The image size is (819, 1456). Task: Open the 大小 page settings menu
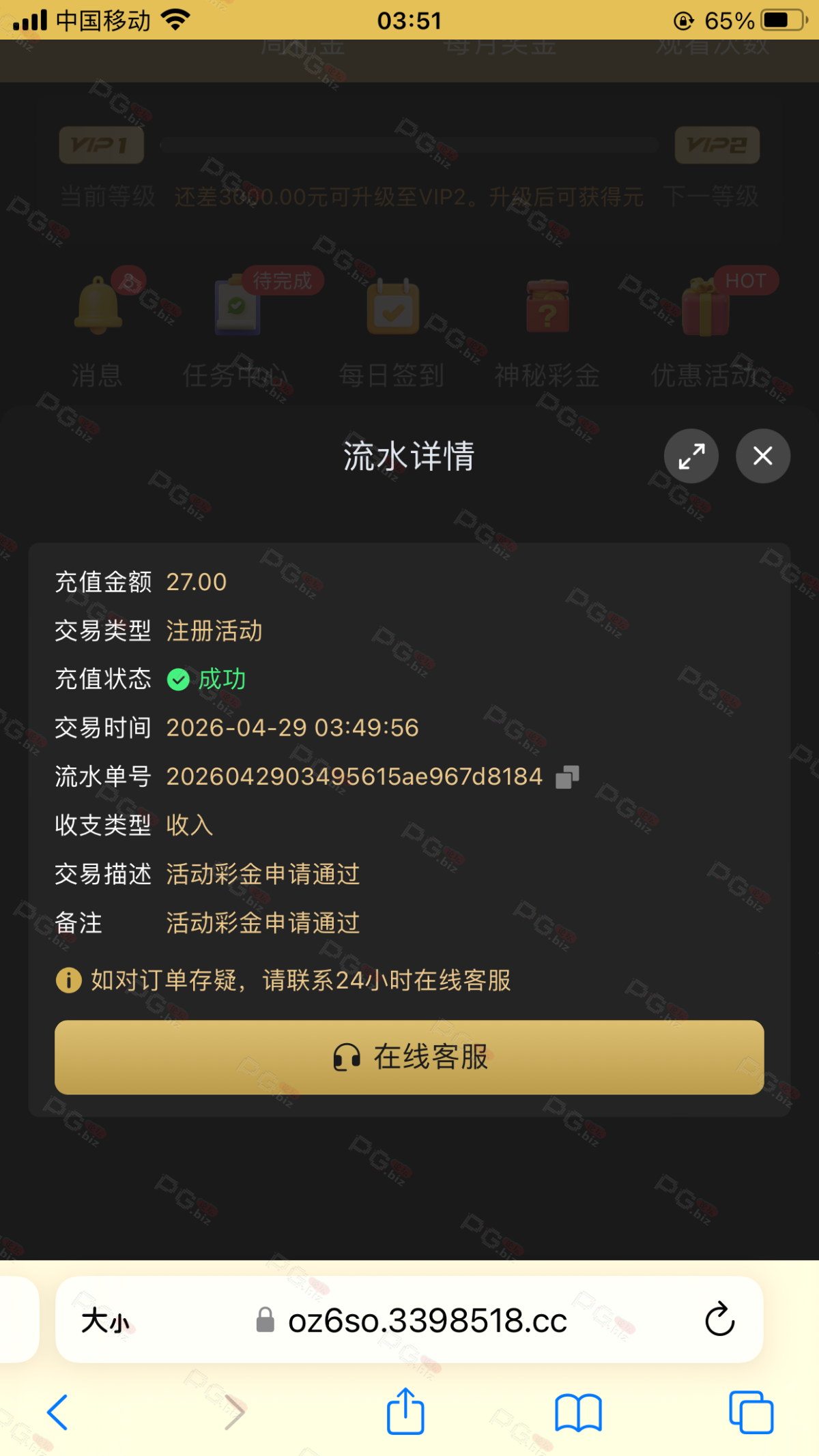click(105, 1321)
